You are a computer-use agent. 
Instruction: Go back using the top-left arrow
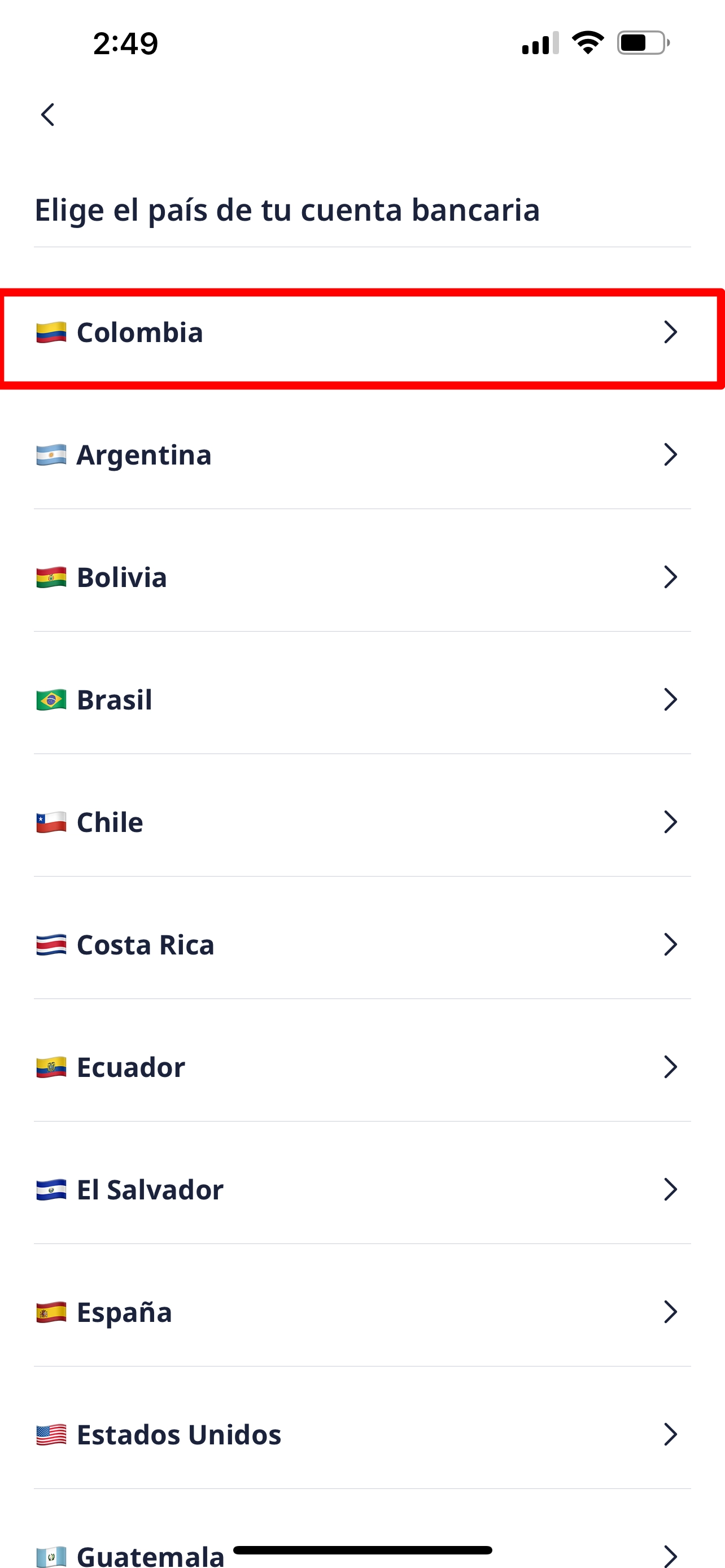tap(47, 115)
